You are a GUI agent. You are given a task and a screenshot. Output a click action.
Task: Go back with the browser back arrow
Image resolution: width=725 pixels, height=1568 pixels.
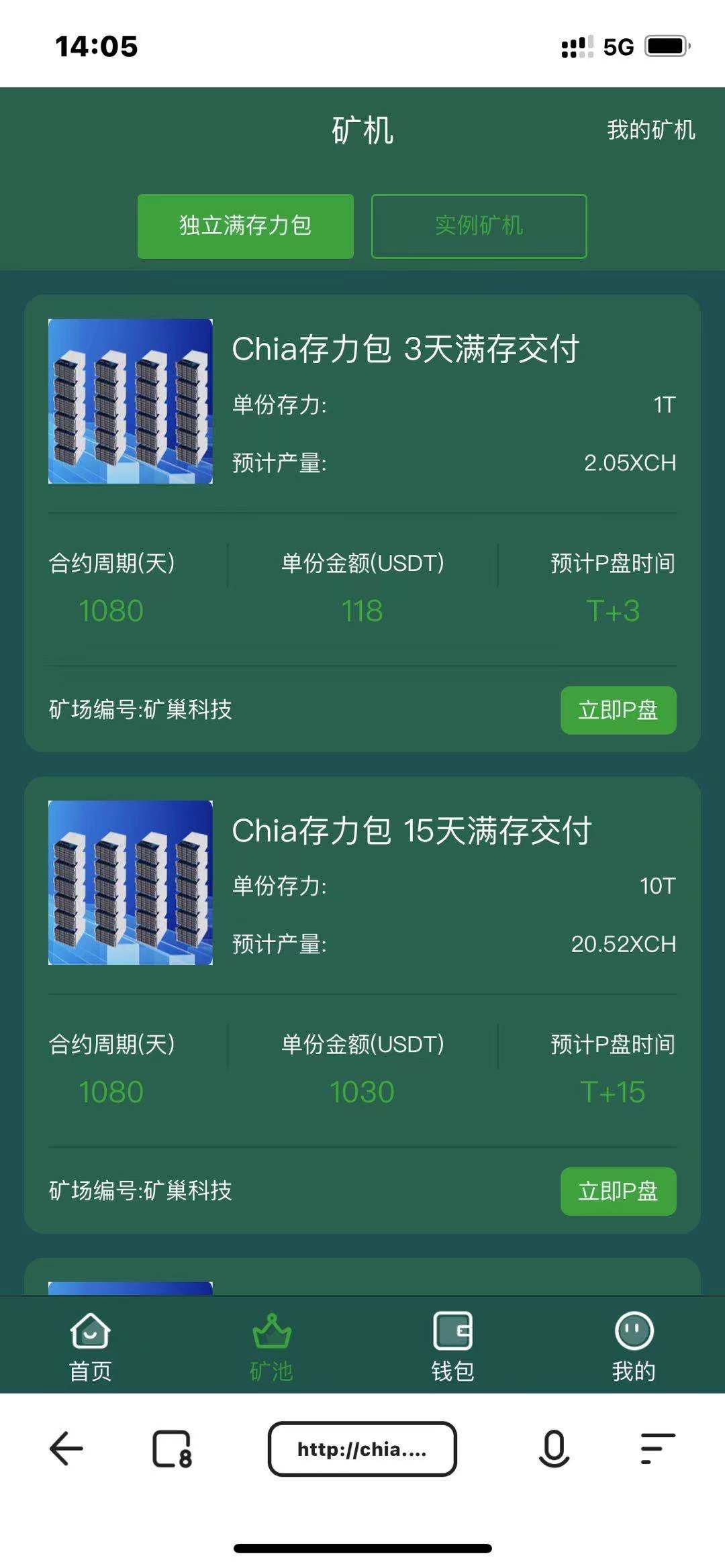(66, 1449)
